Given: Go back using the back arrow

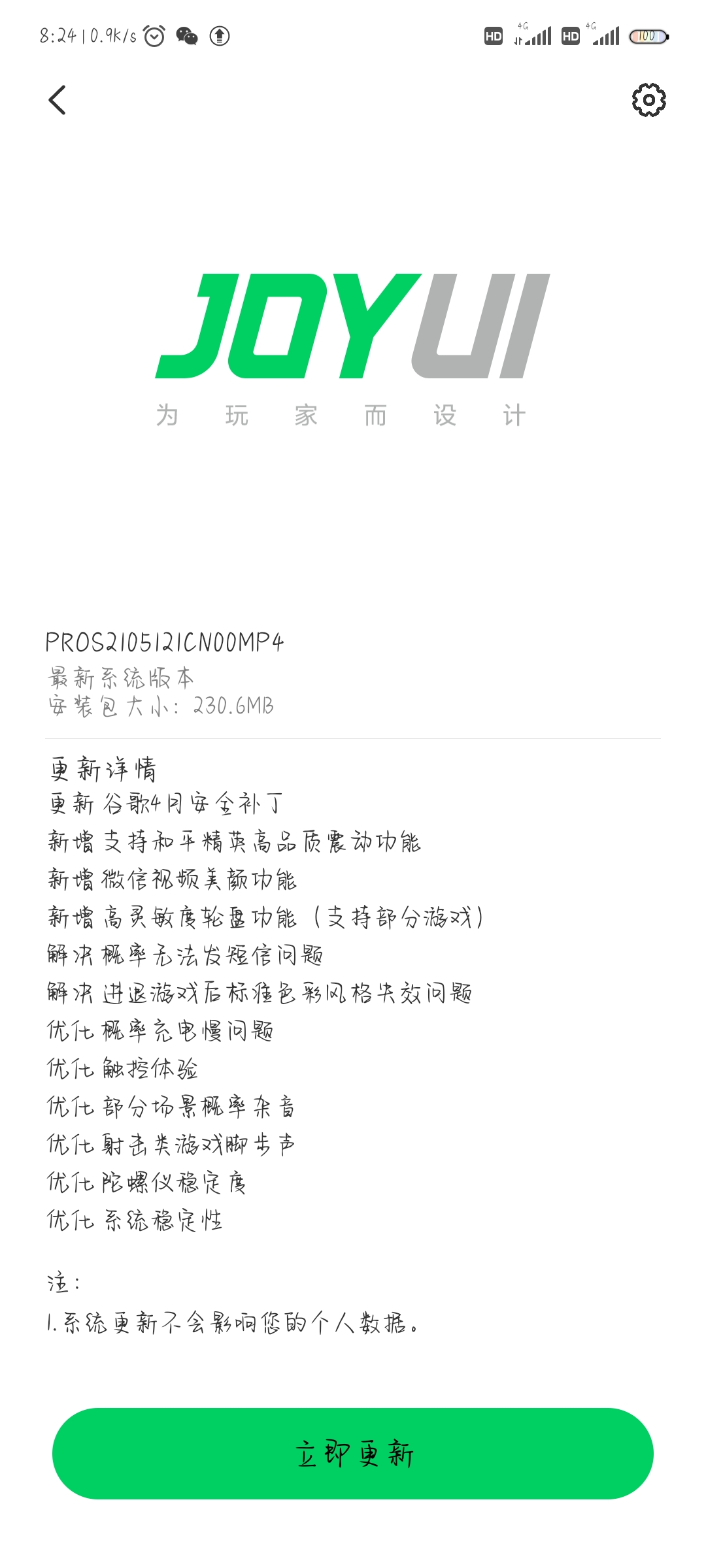Looking at the screenshot, I should tap(58, 100).
